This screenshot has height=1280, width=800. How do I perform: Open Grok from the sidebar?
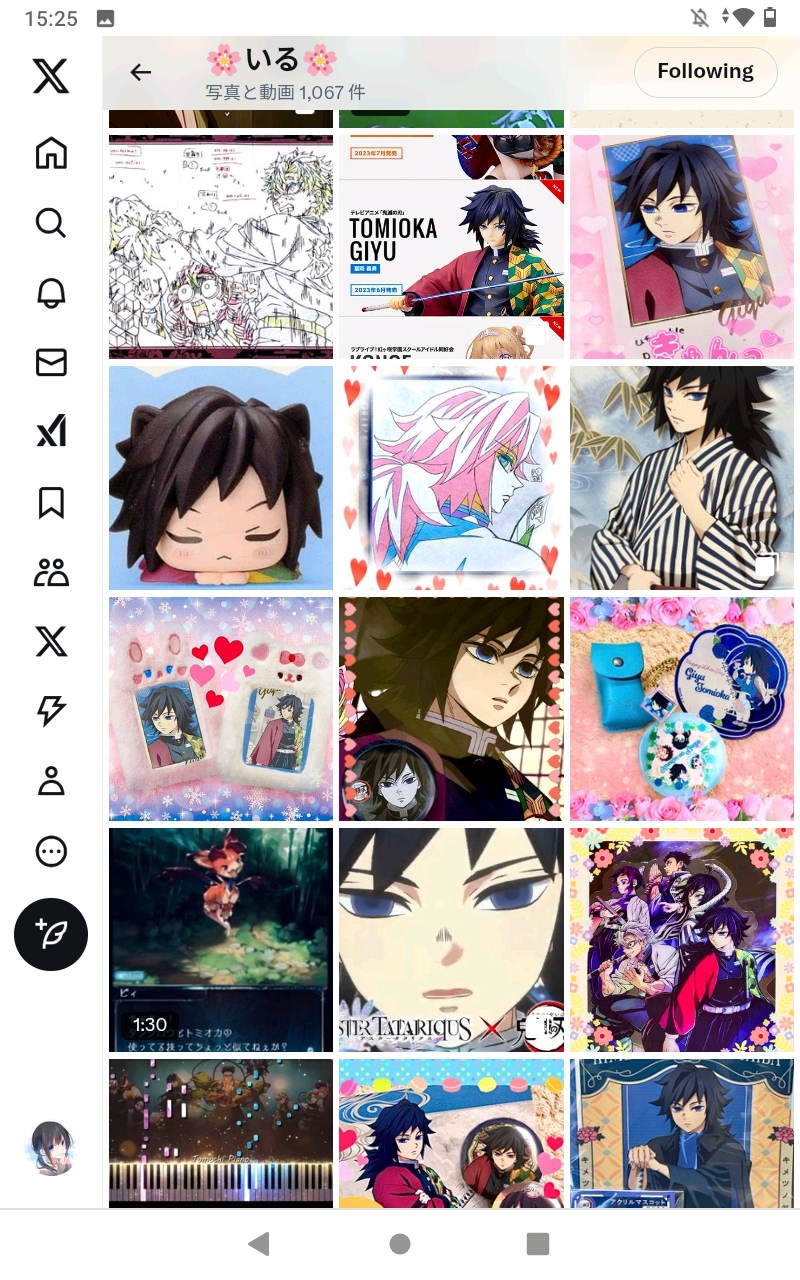51,431
